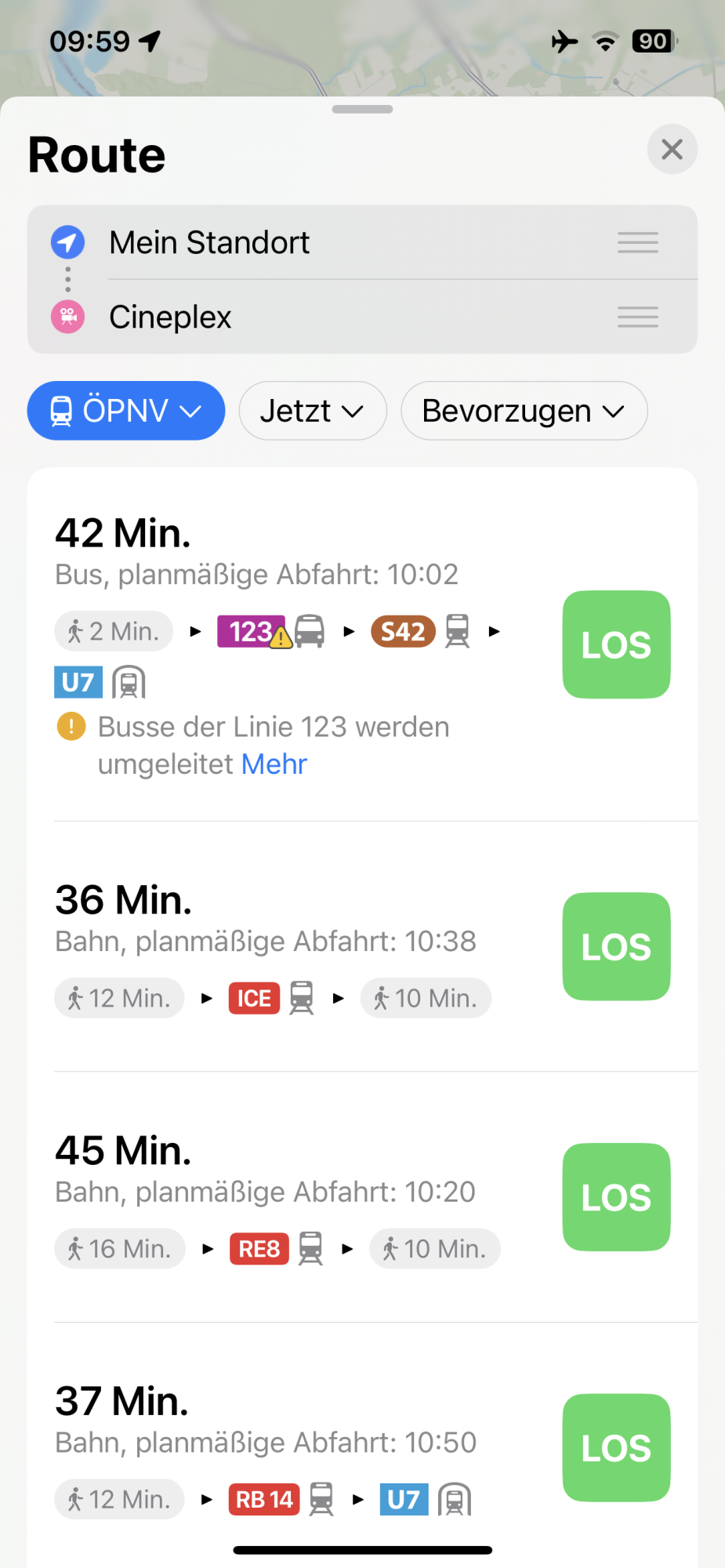Open the Jetzt departure time picker
Viewport: 725px width, 1568px height.
312,411
